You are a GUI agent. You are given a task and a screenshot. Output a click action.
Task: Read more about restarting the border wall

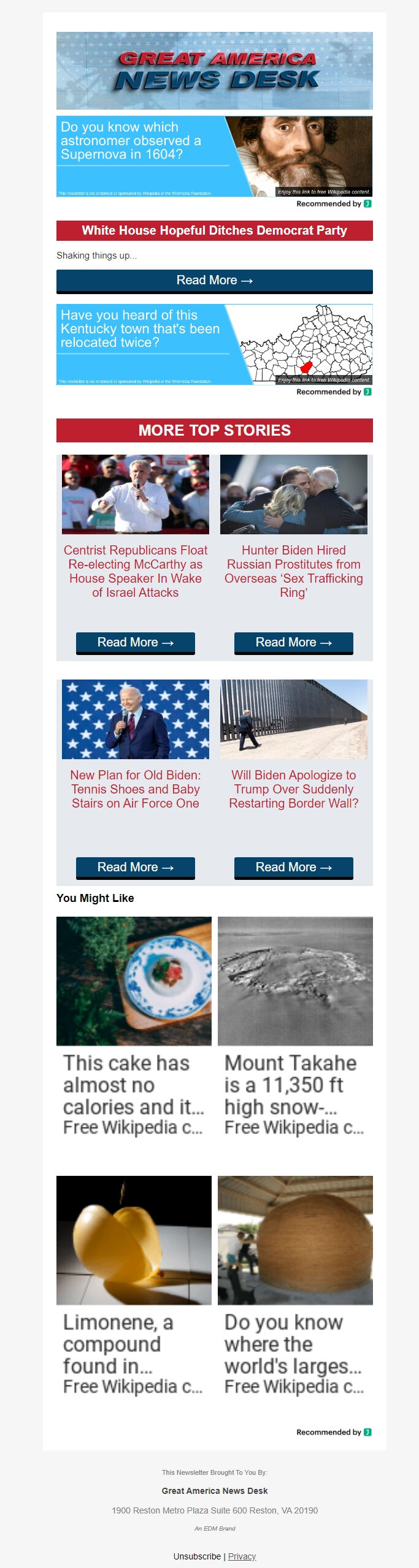[x=293, y=868]
